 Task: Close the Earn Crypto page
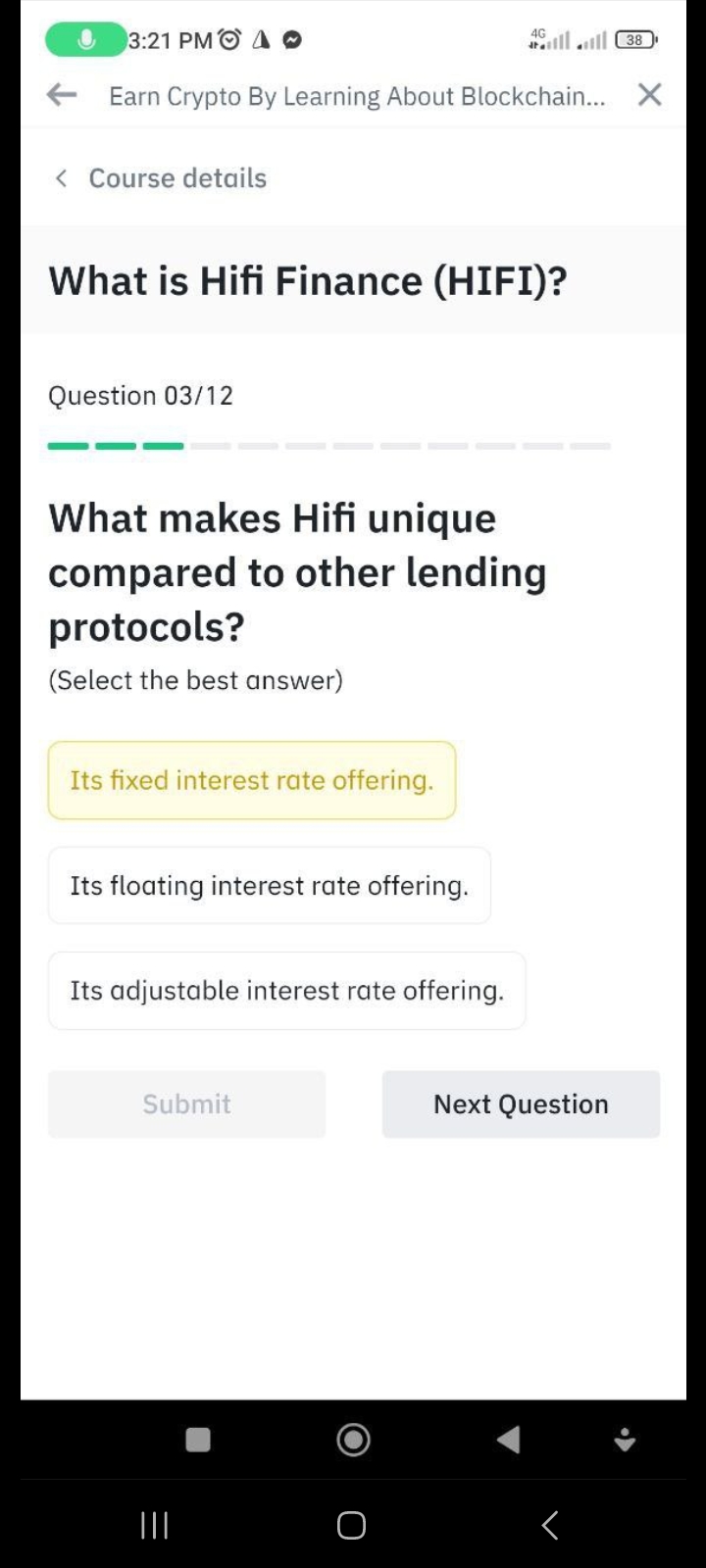649,95
